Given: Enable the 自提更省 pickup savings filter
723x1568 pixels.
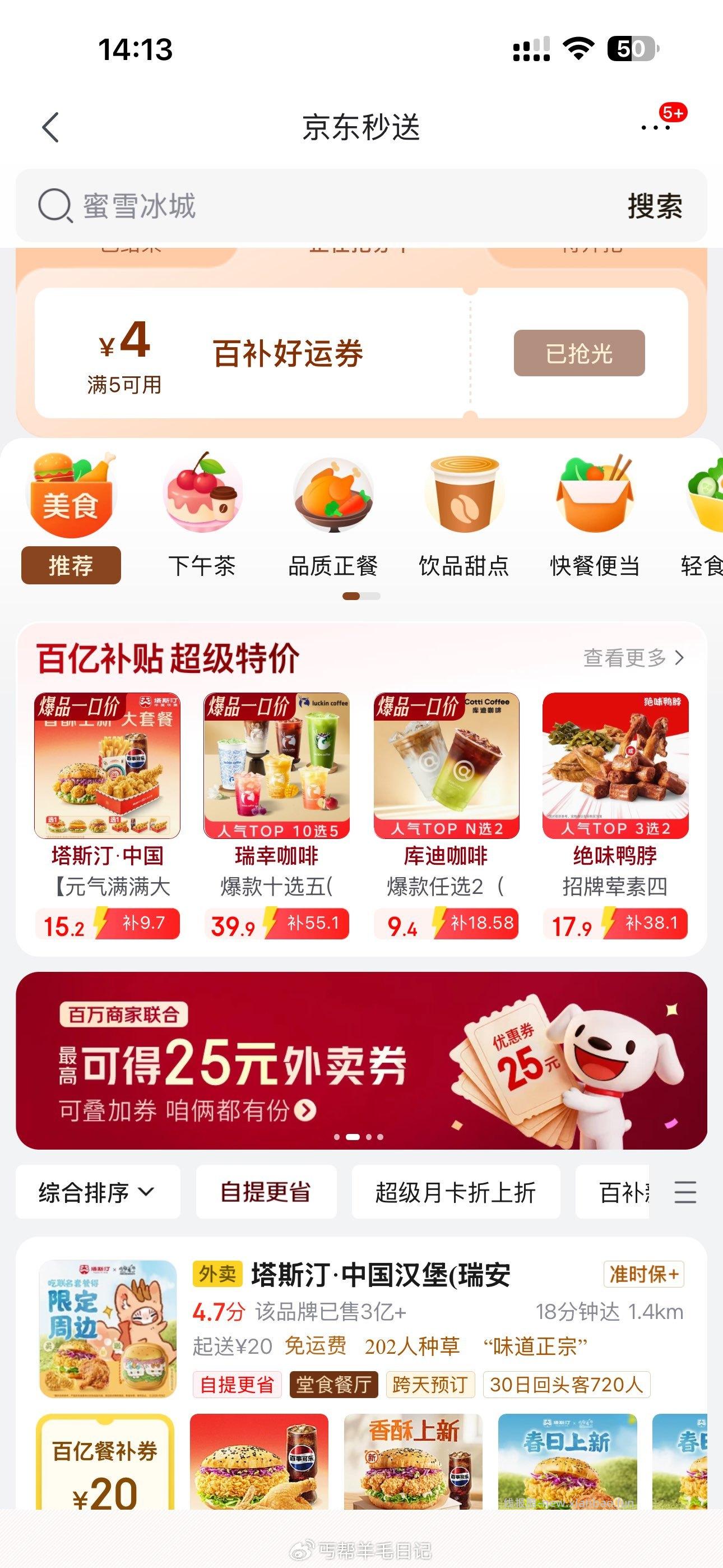Looking at the screenshot, I should click(267, 1191).
